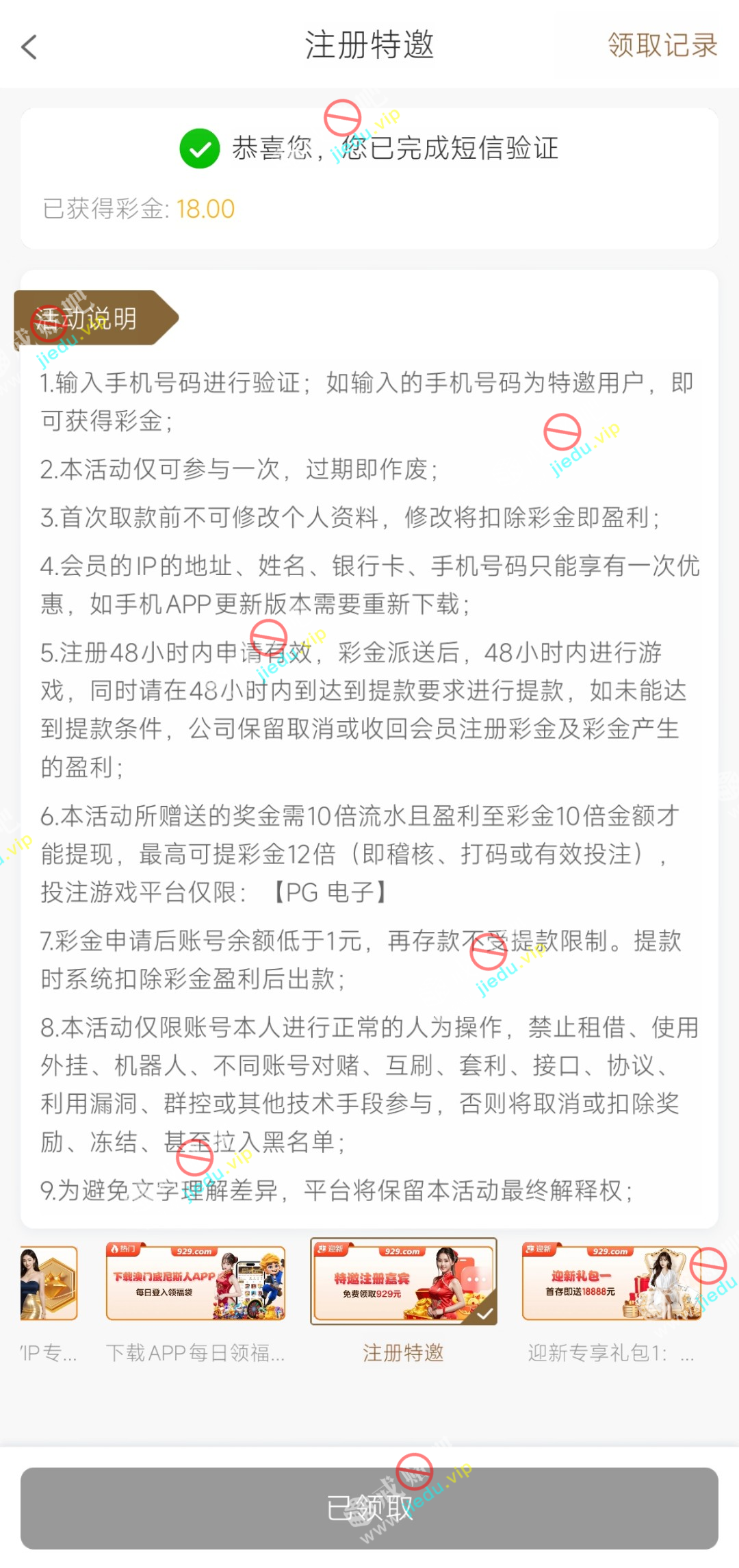739x1568 pixels.
Task: Go back using the top-left arrow
Action: pyautogui.click(x=29, y=47)
